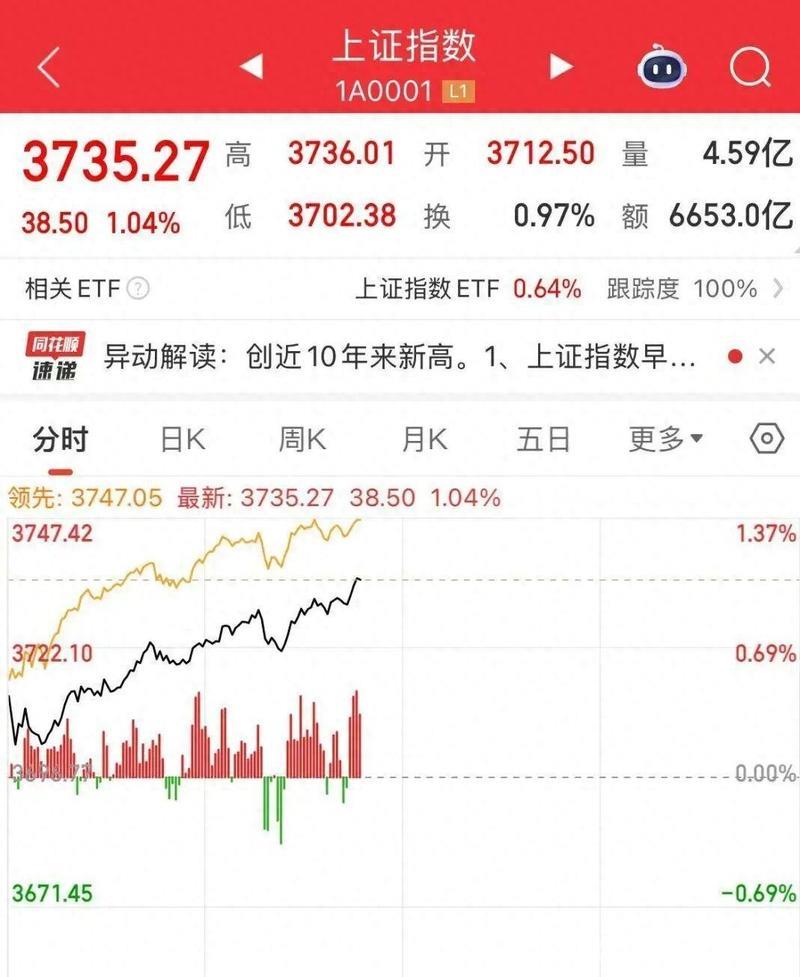Switch to next stock with right arrow
The image size is (800, 977).
pos(560,63)
